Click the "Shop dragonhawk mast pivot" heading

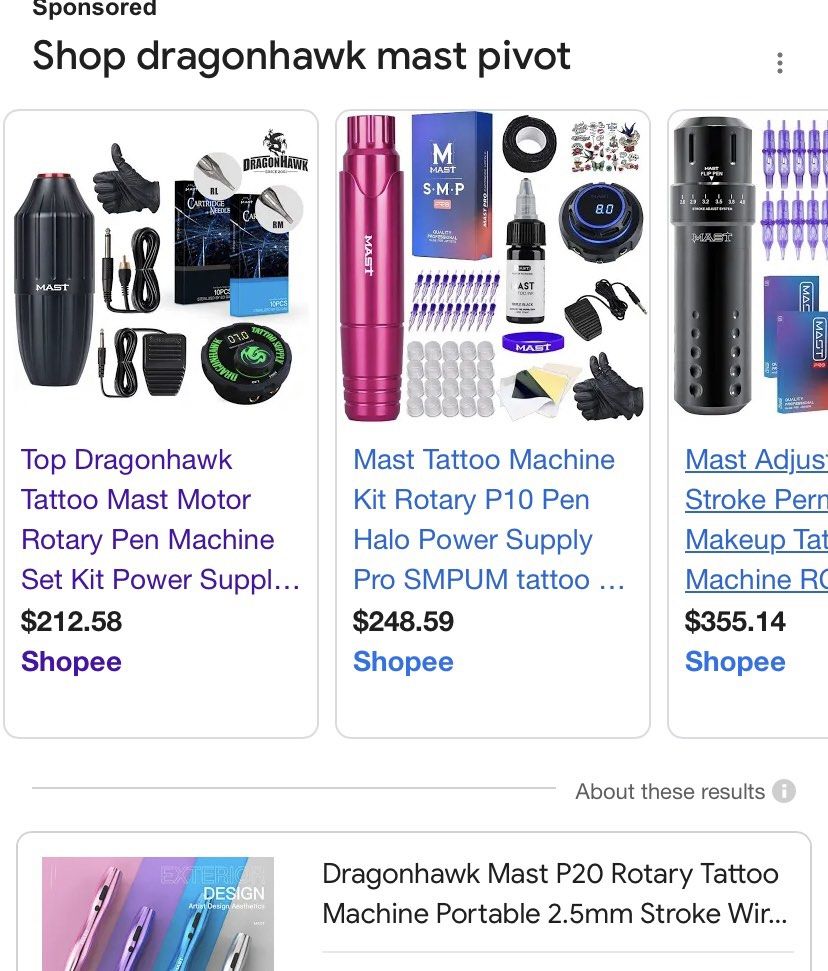point(300,57)
